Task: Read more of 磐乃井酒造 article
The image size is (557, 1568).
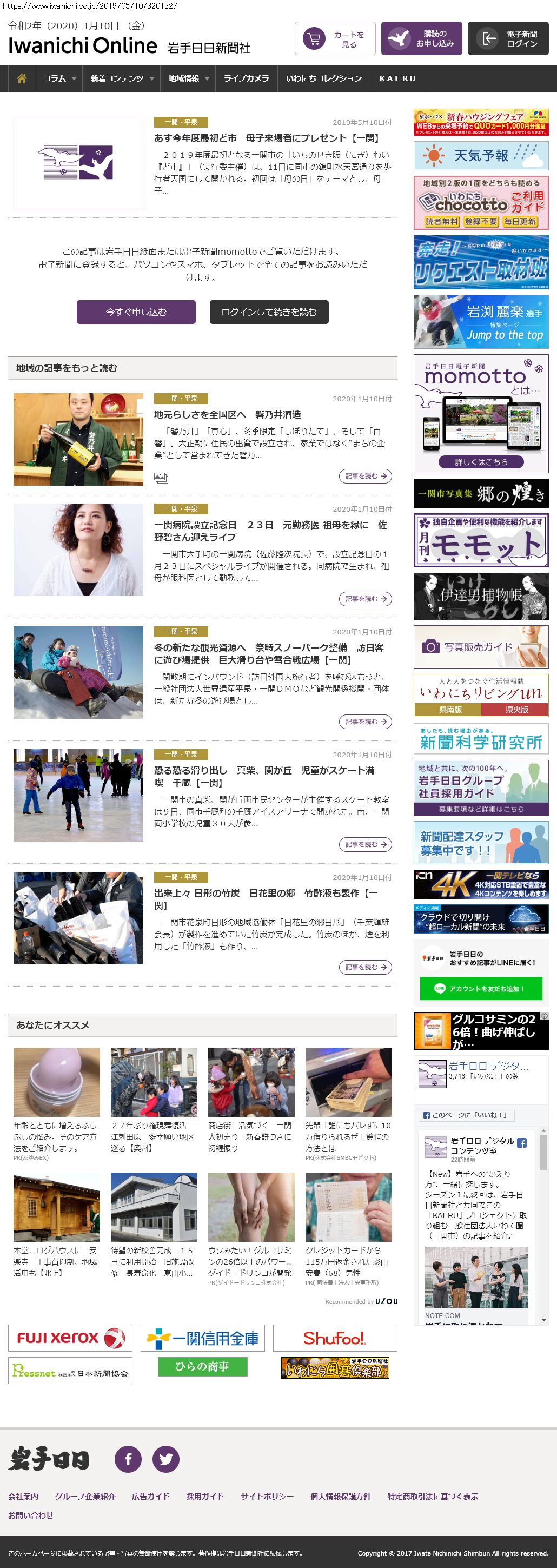Action: [x=365, y=476]
